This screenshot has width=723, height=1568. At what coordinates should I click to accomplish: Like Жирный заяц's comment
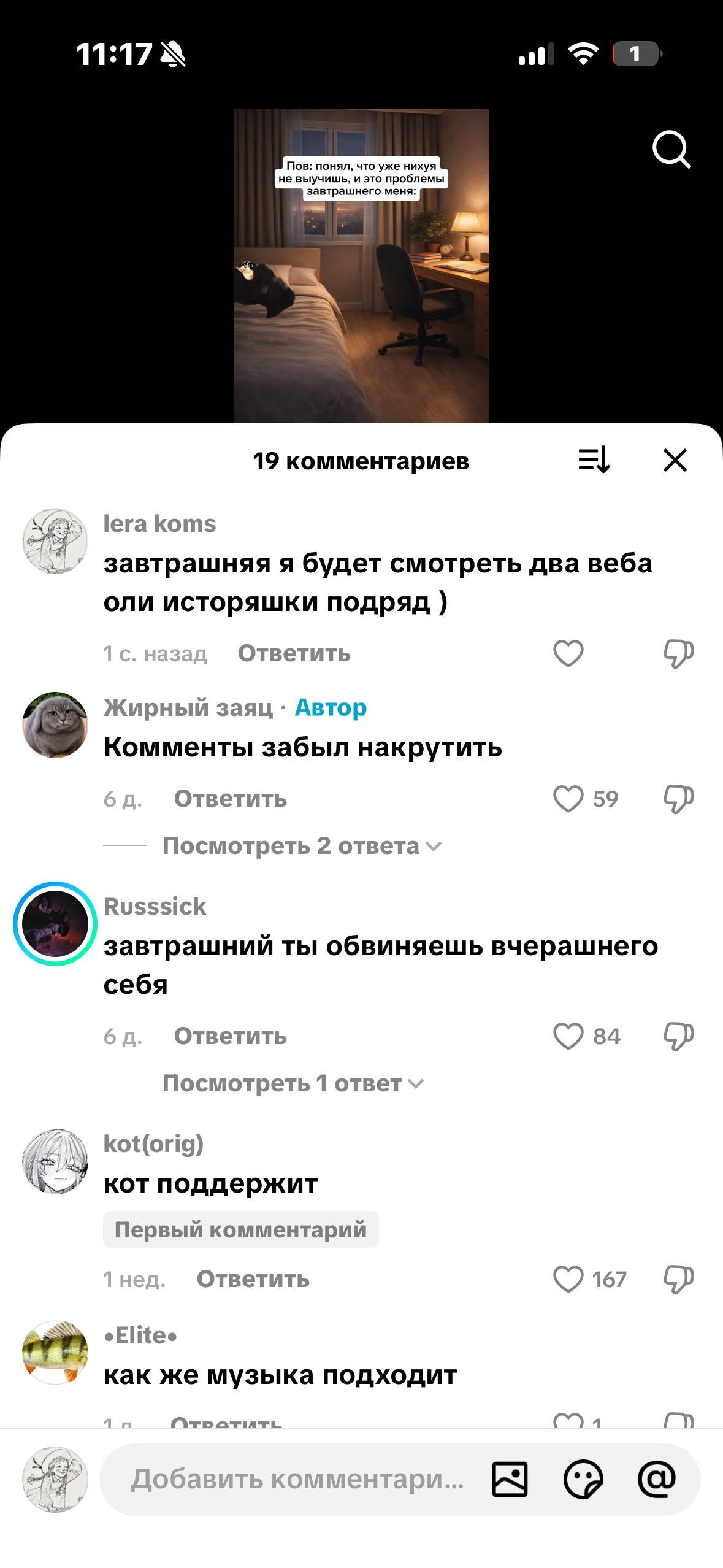[x=568, y=799]
